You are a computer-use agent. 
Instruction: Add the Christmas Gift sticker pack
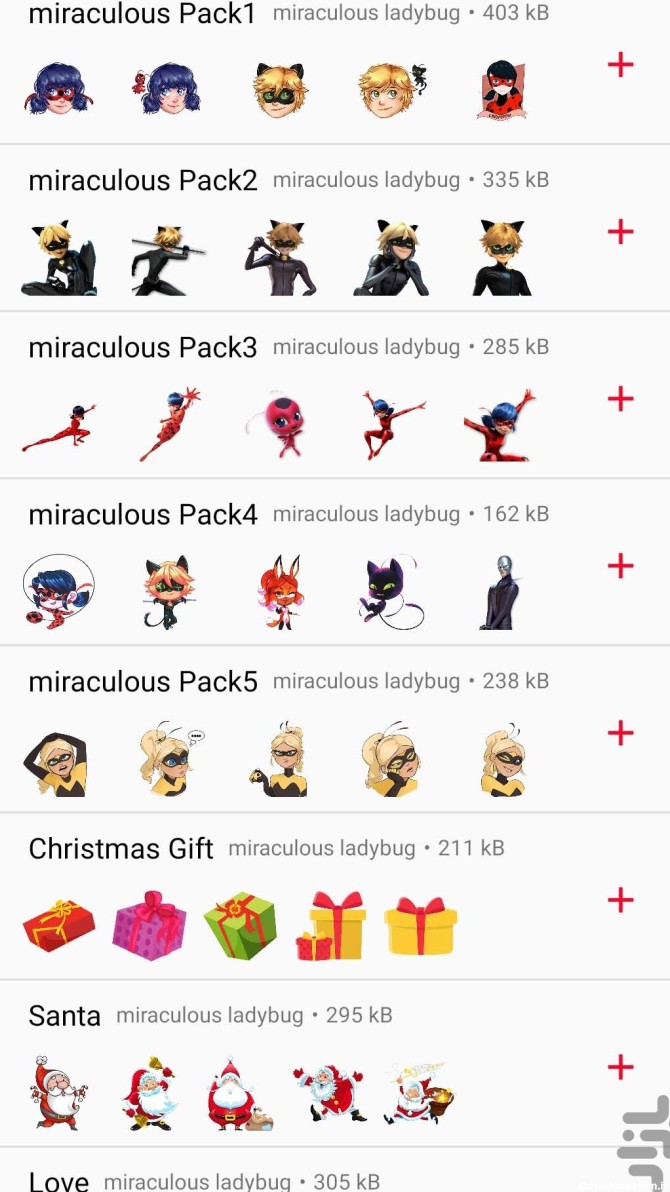621,900
